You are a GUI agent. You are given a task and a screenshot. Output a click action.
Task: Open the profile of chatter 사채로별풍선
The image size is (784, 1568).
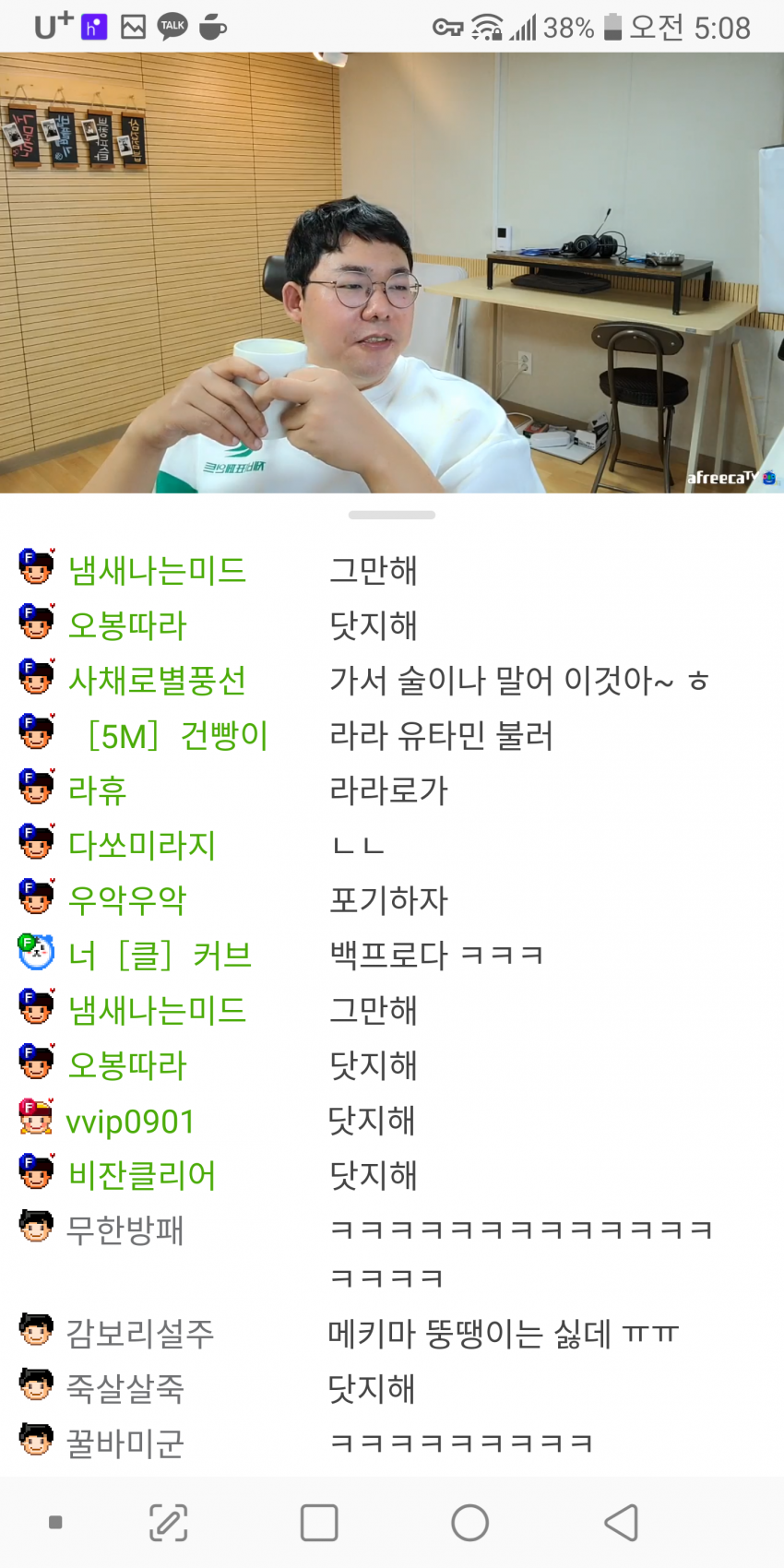[157, 681]
